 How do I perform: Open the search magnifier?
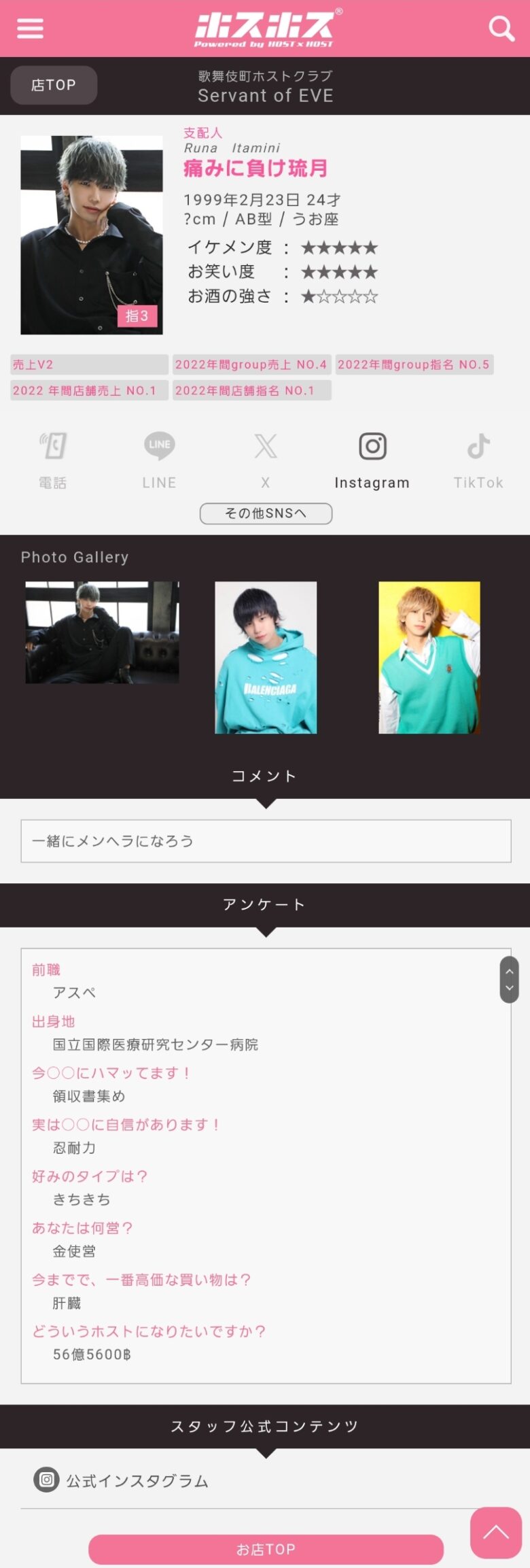pos(501,29)
